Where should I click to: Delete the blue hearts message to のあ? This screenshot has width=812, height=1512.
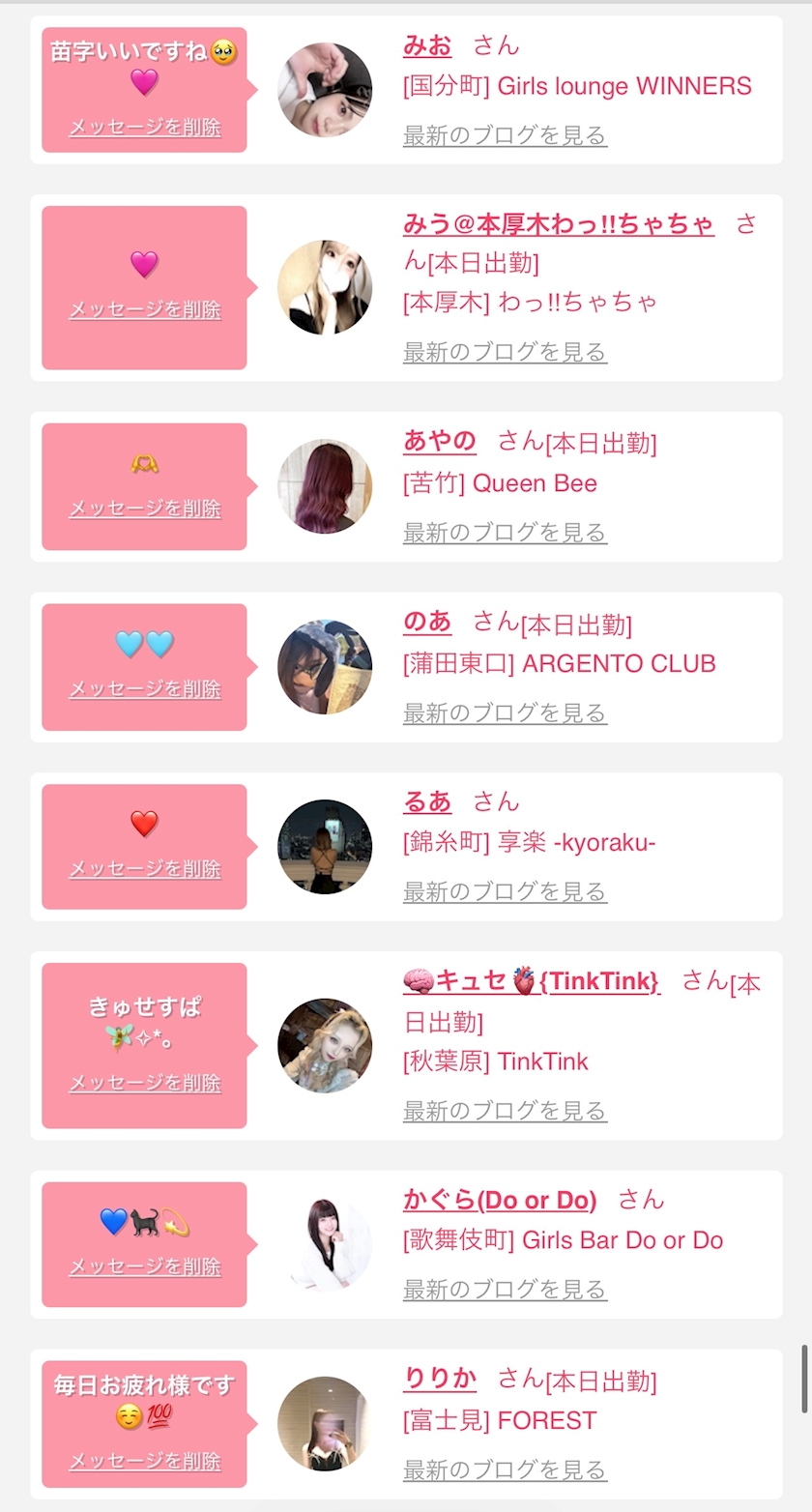[145, 688]
